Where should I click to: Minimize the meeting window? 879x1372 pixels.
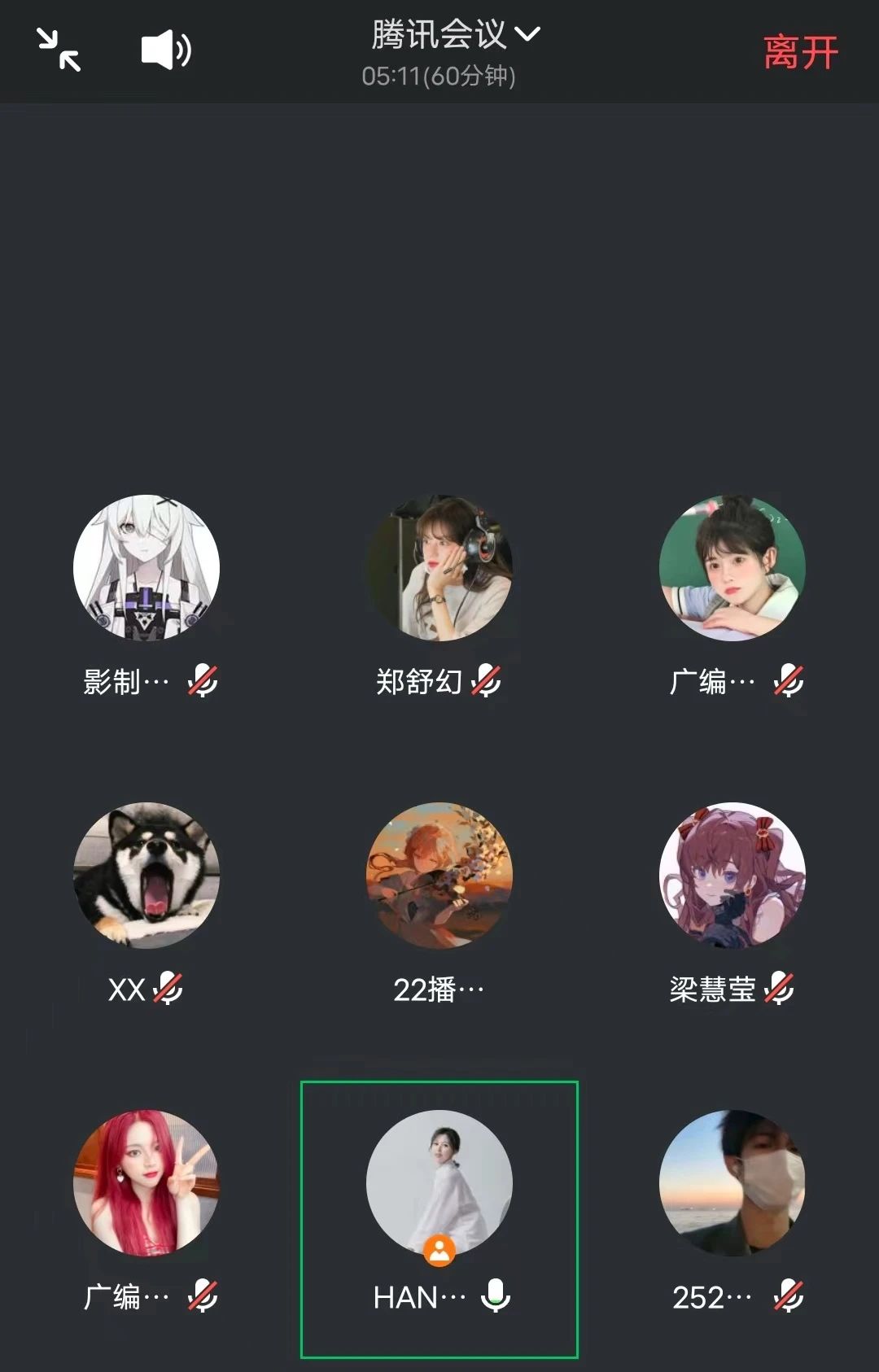pyautogui.click(x=59, y=50)
